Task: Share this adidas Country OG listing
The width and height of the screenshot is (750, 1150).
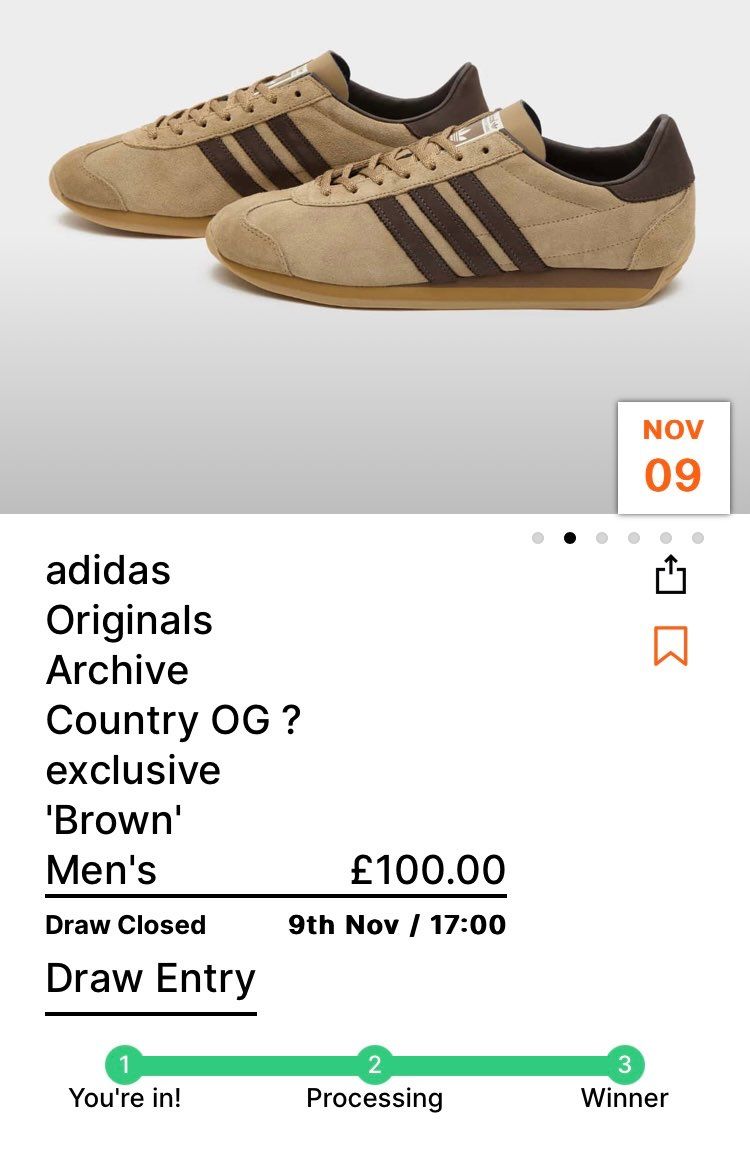Action: point(671,574)
